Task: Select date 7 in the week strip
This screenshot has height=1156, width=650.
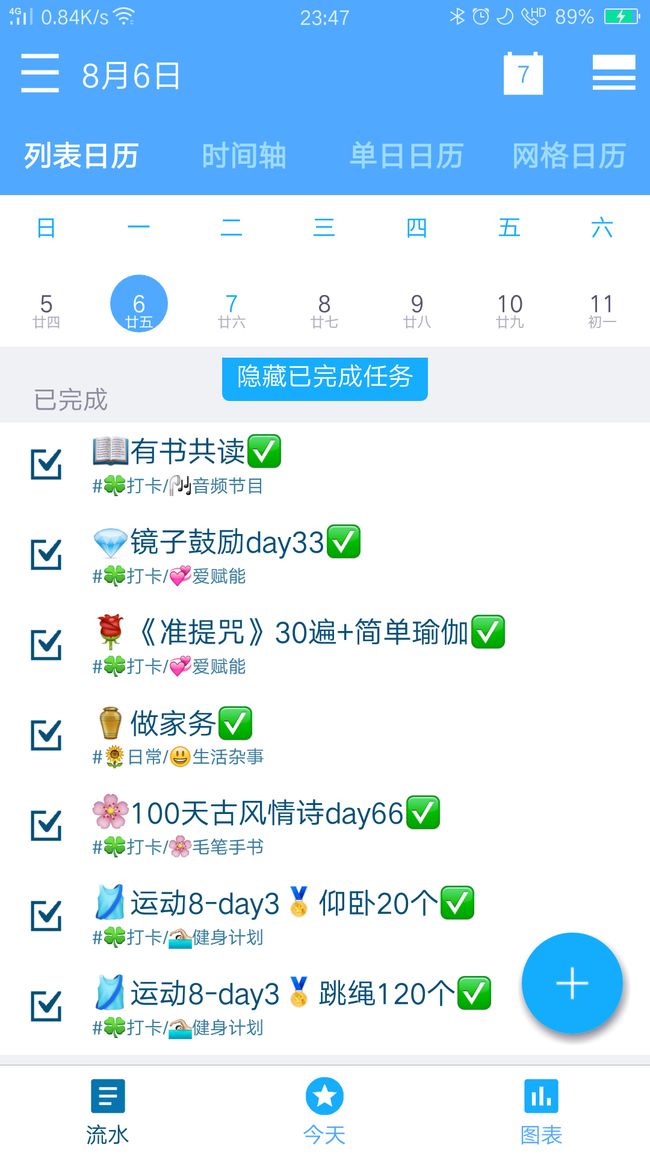Action: [x=231, y=310]
